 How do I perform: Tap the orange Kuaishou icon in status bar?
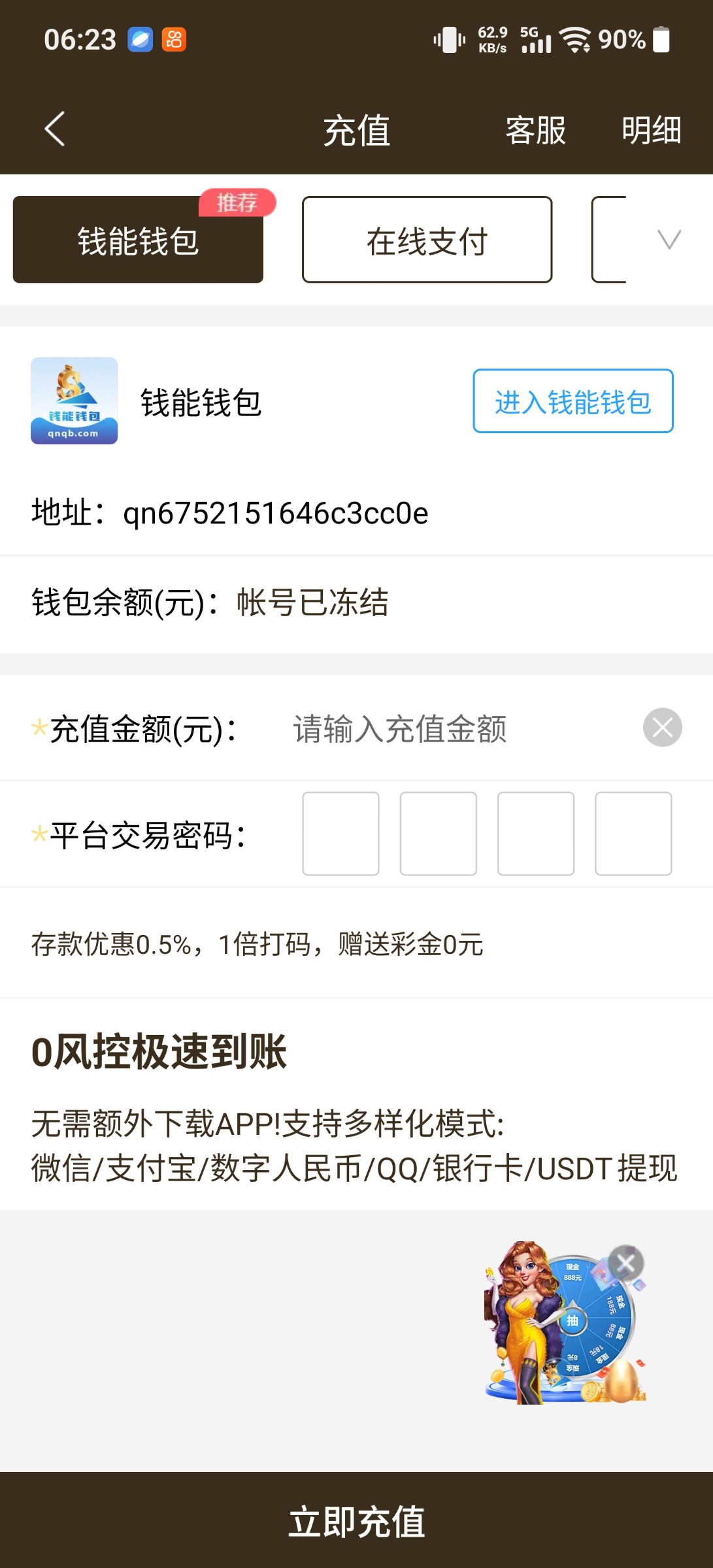point(174,39)
